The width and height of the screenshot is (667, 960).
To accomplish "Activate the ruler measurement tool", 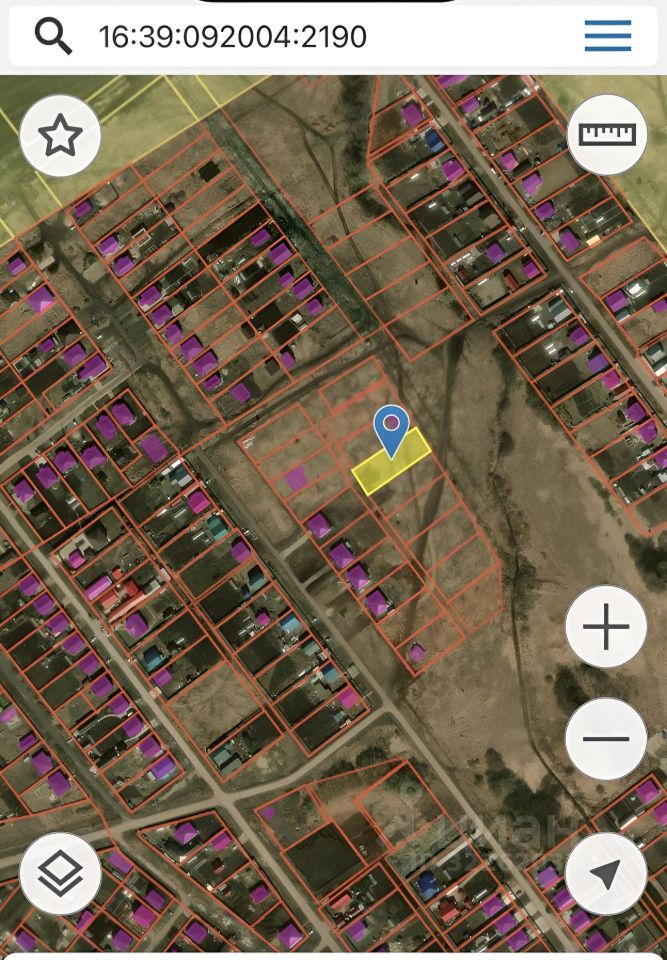I will pyautogui.click(x=607, y=134).
